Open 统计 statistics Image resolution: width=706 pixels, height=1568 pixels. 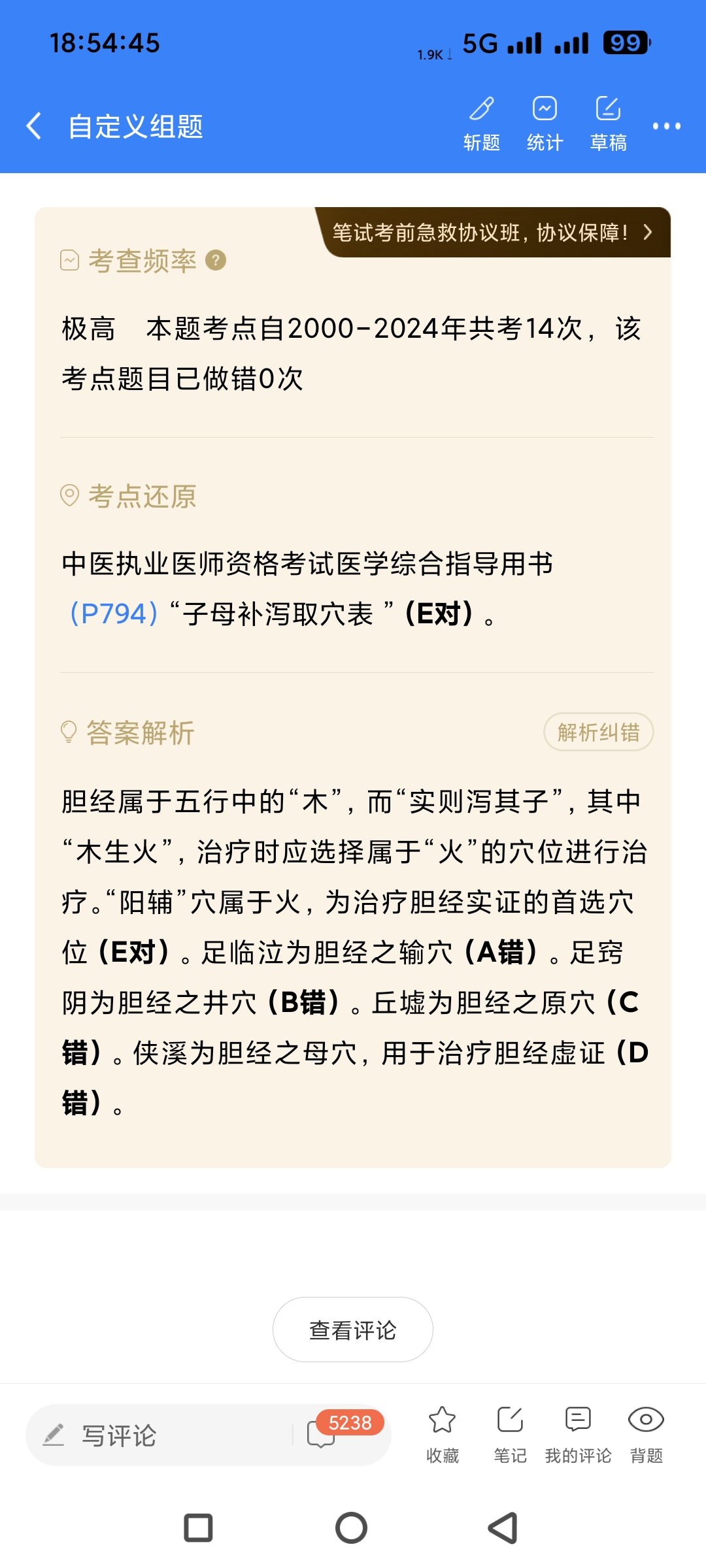[545, 123]
